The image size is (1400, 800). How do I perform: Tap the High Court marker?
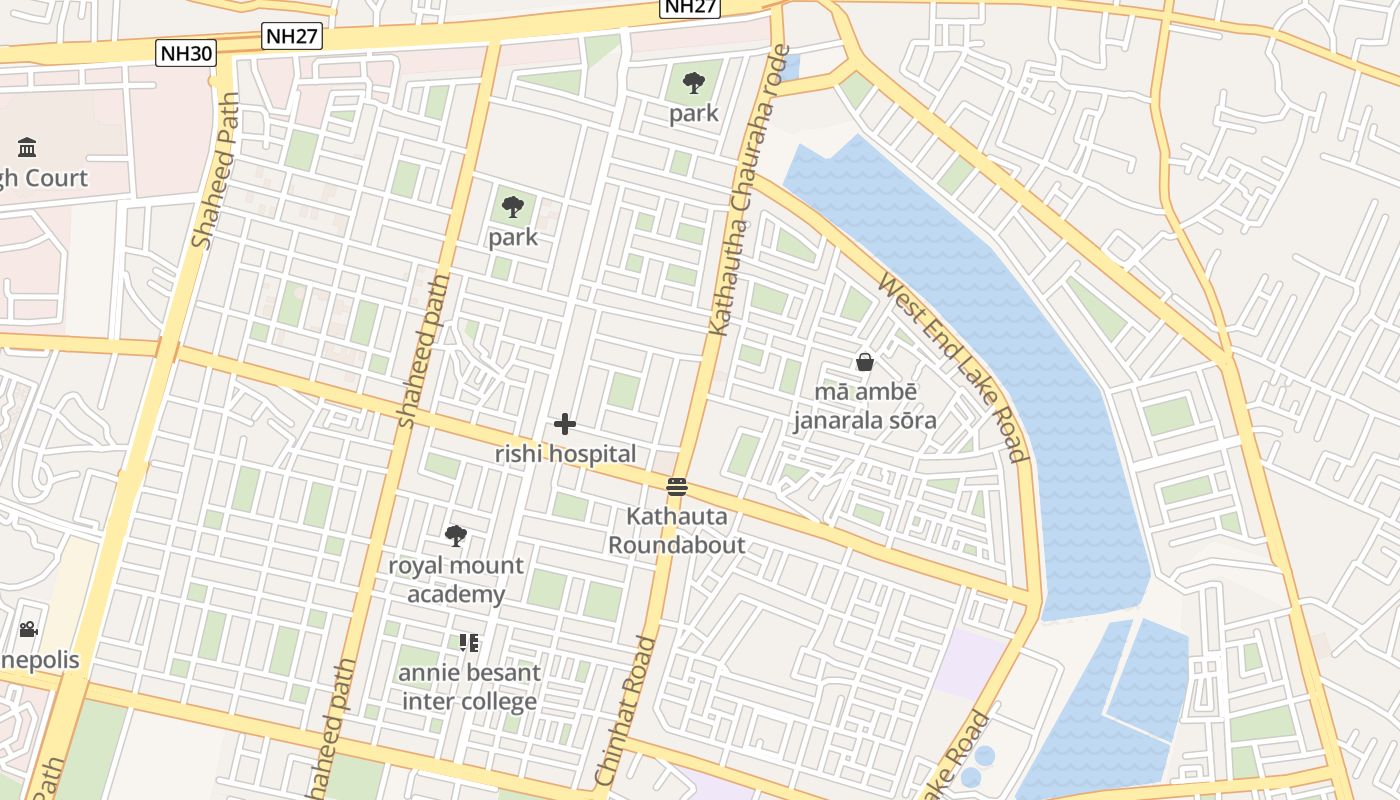pyautogui.click(x=28, y=148)
